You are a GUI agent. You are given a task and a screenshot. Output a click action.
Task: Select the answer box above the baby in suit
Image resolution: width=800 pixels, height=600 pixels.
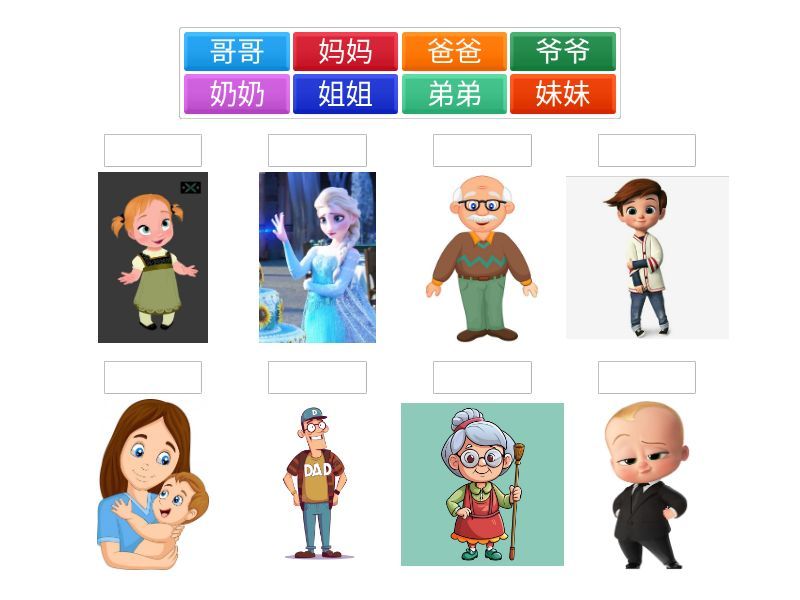click(x=646, y=377)
